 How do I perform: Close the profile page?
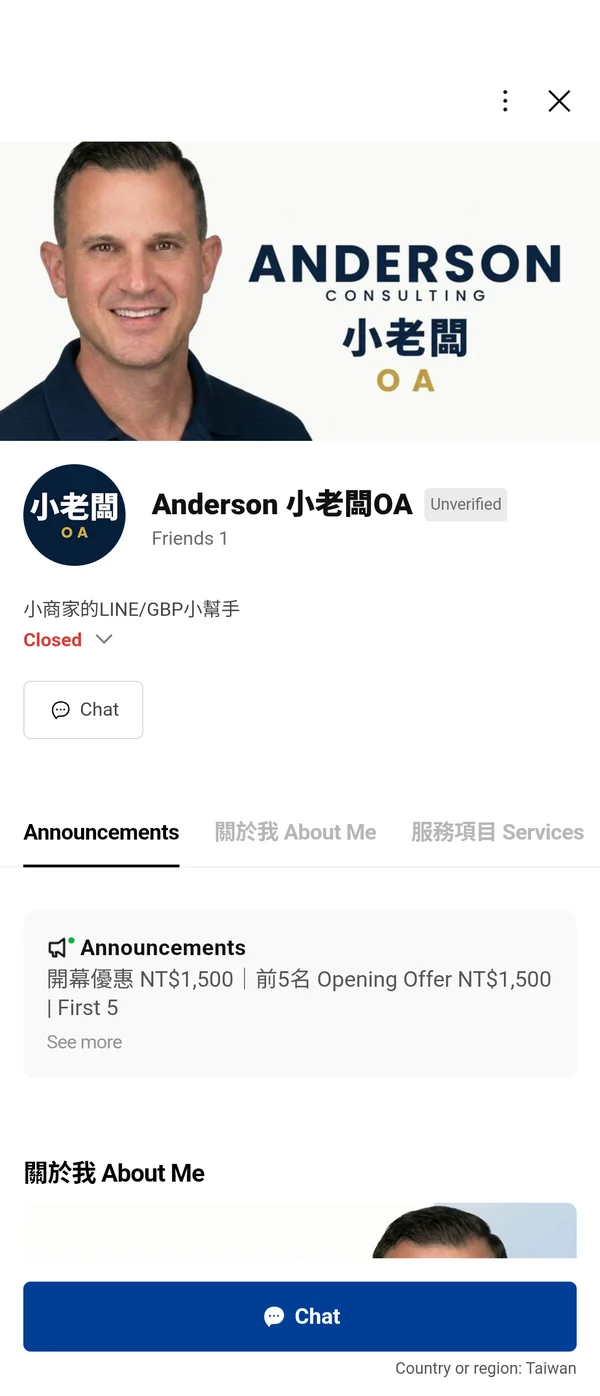[x=559, y=101]
